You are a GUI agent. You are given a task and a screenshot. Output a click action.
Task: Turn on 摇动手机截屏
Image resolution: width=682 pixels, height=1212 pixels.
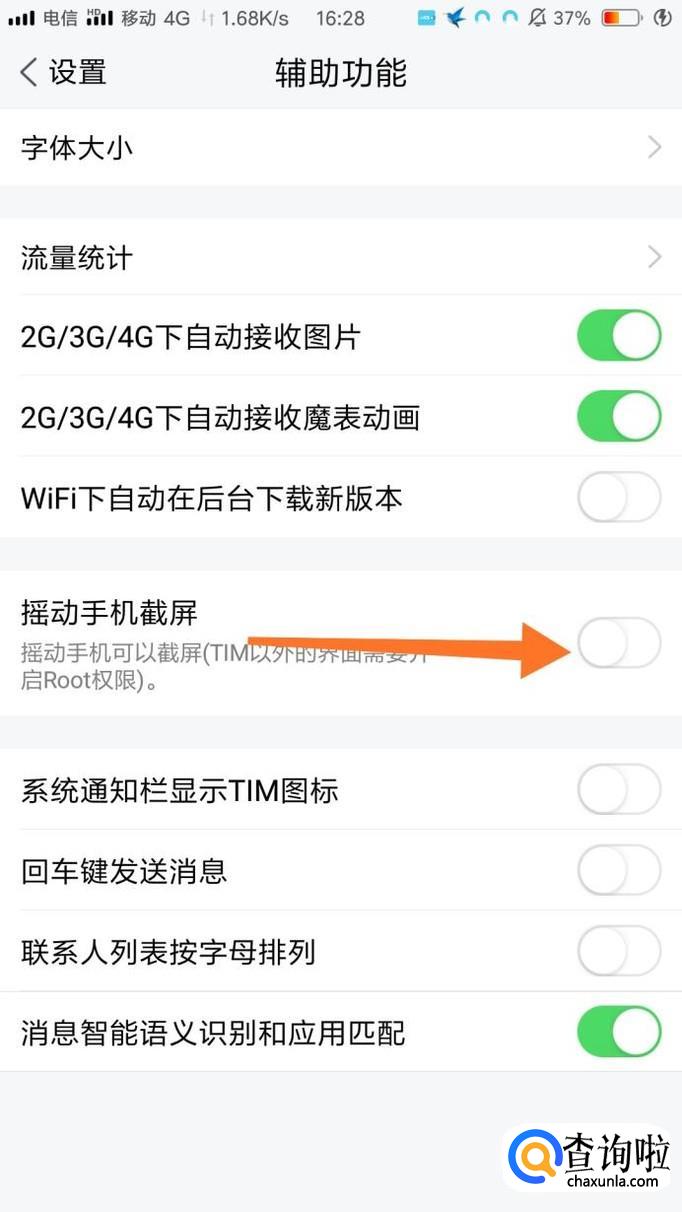pyautogui.click(x=619, y=643)
